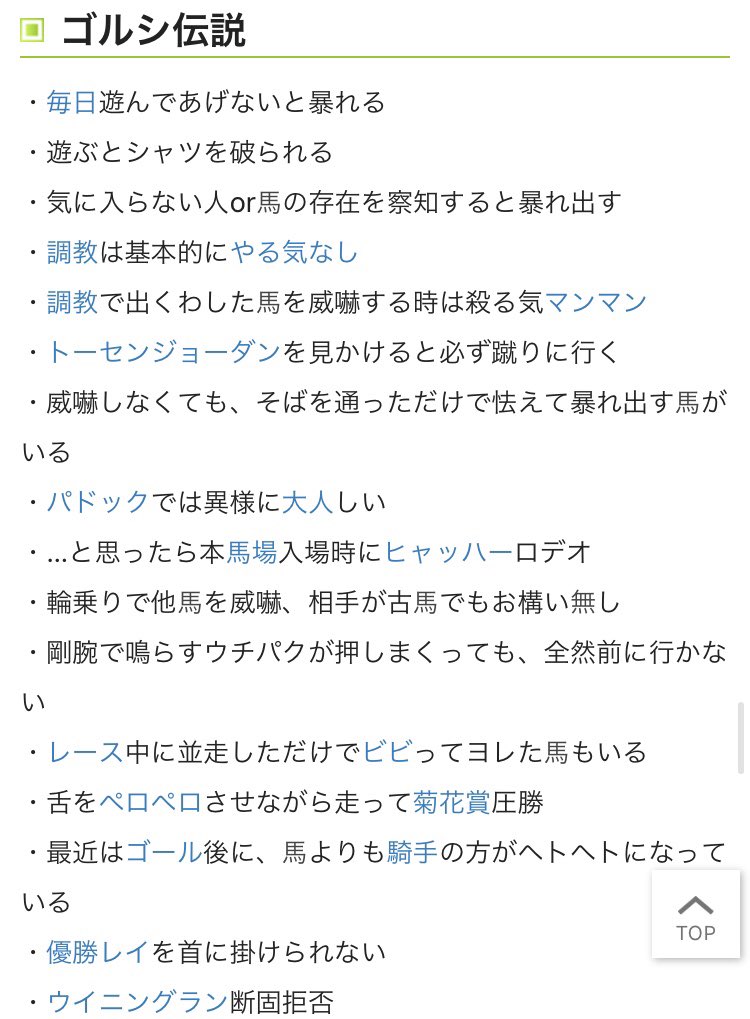The width and height of the screenshot is (750, 1019).
Task: Tap the 大人 link
Action: tap(307, 501)
